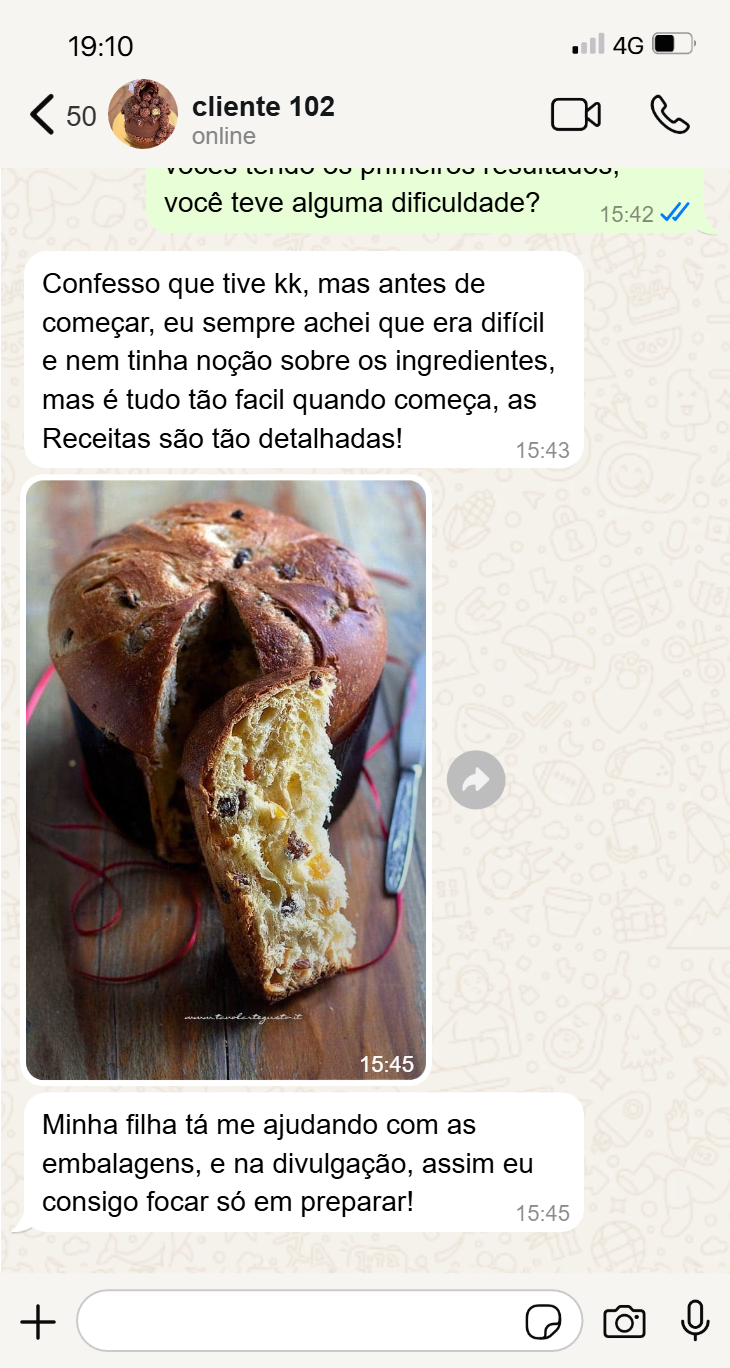
Task: Forward the panettone photo
Action: coord(476,780)
